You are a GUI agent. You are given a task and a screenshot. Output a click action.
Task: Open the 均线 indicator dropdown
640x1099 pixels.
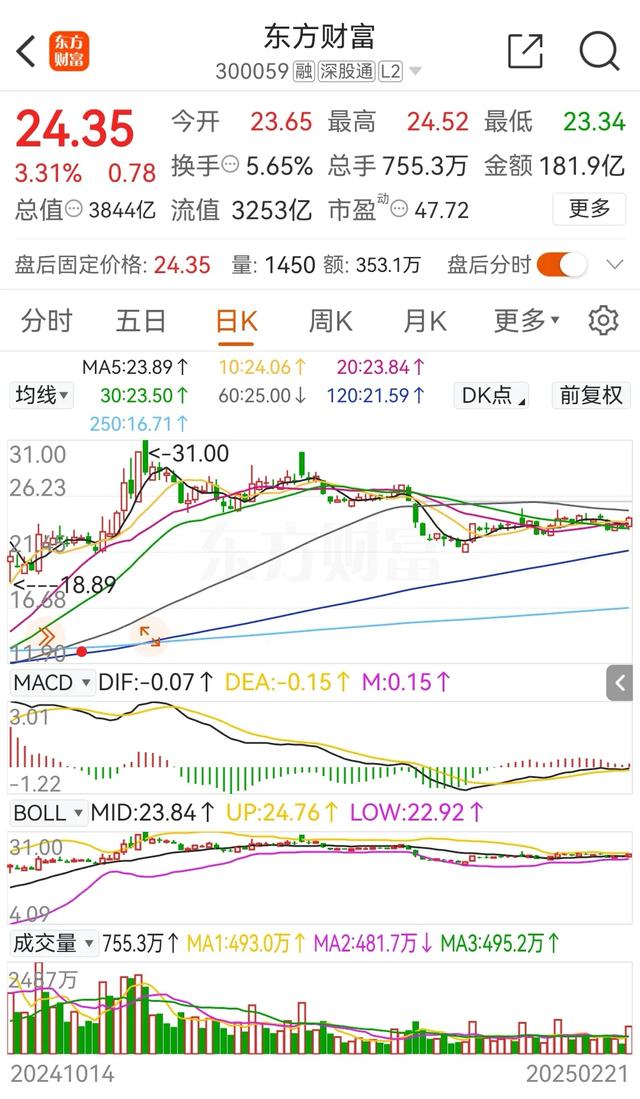coord(43,395)
